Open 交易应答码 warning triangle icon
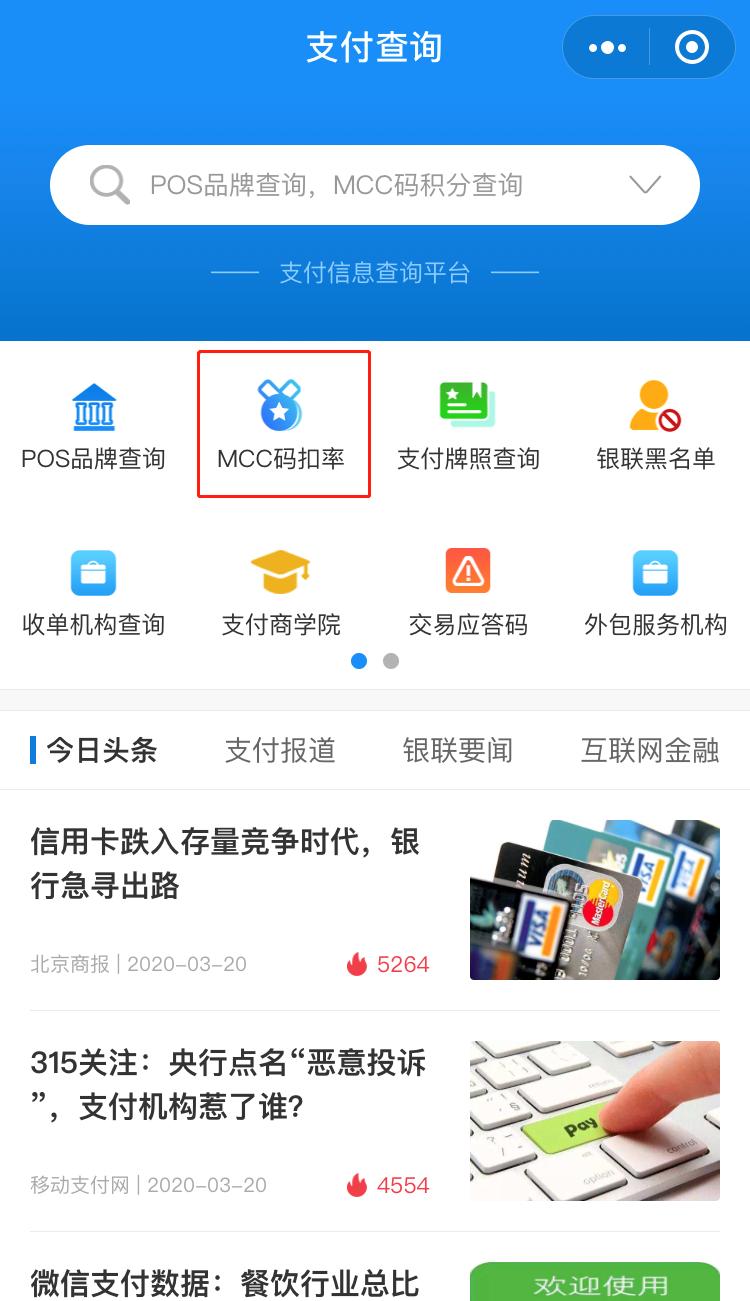 tap(468, 572)
